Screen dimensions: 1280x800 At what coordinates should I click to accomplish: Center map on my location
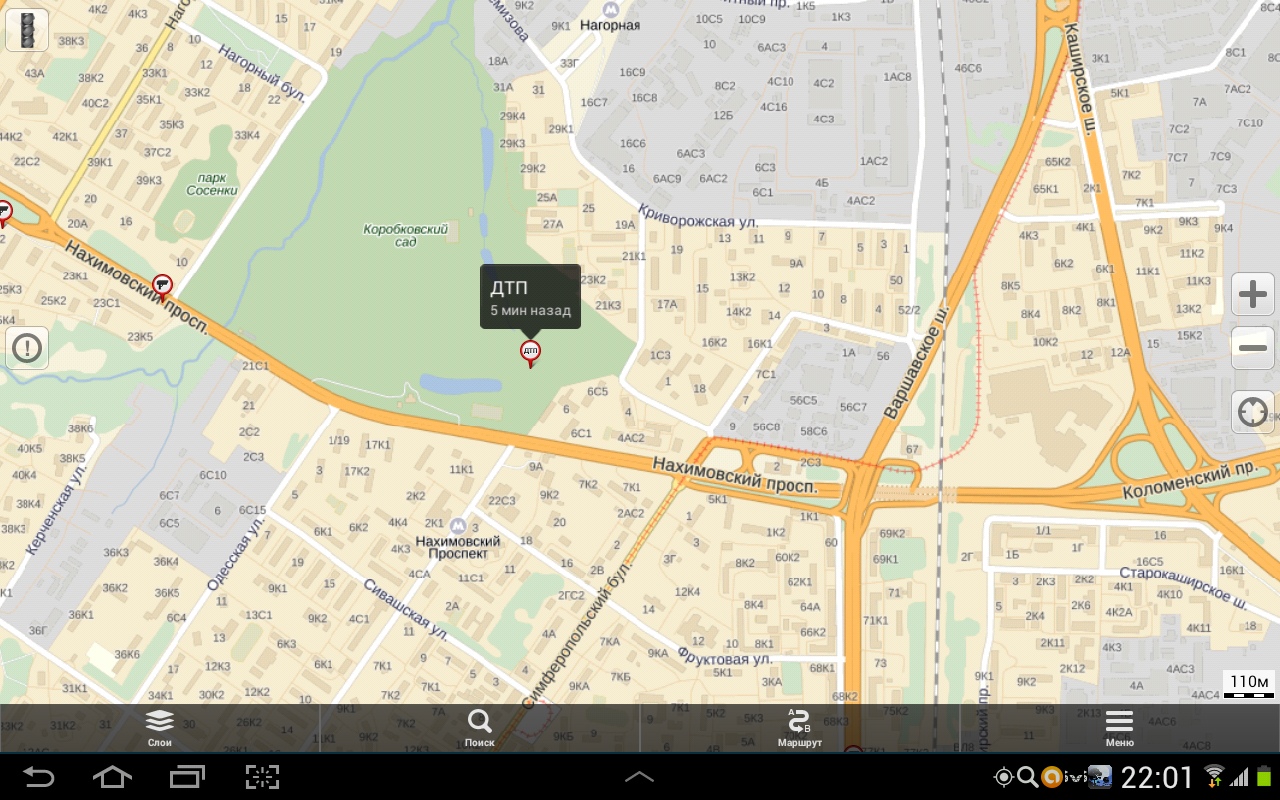pos(1252,411)
